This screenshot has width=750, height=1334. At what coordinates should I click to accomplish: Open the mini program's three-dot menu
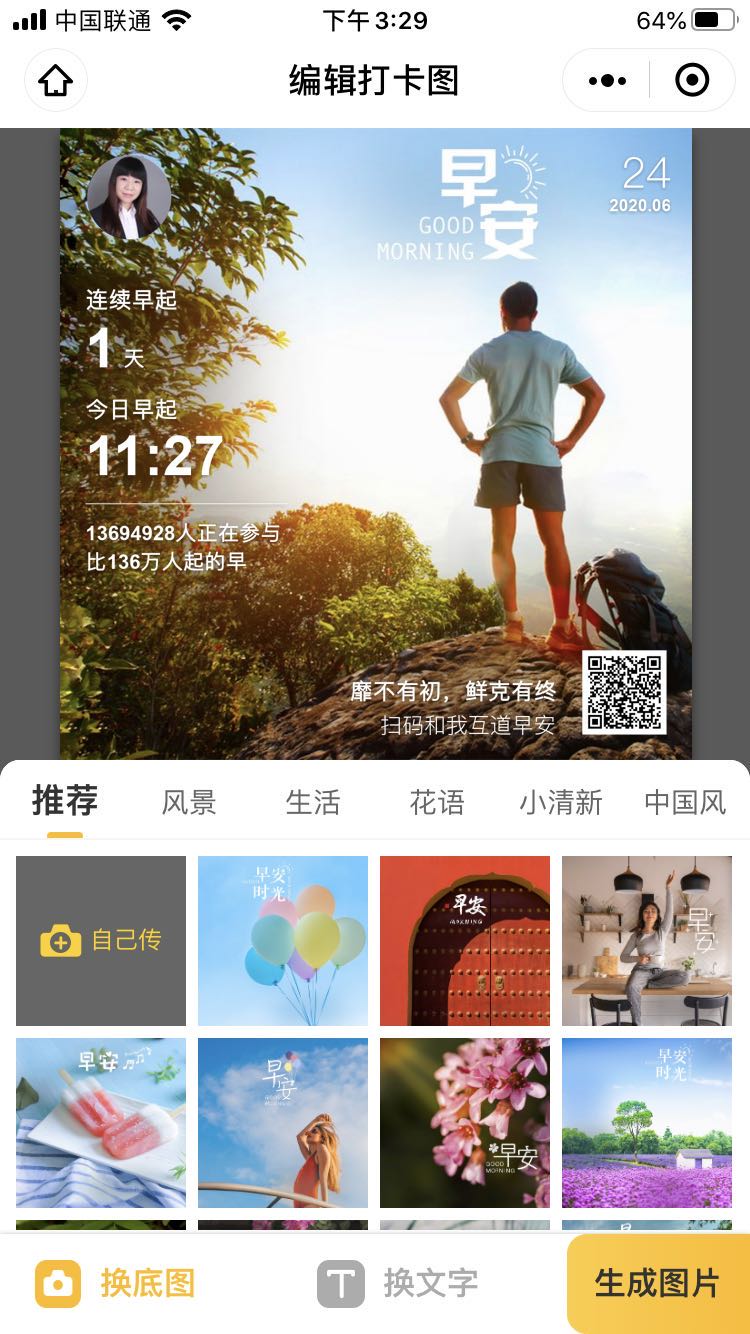click(x=607, y=80)
